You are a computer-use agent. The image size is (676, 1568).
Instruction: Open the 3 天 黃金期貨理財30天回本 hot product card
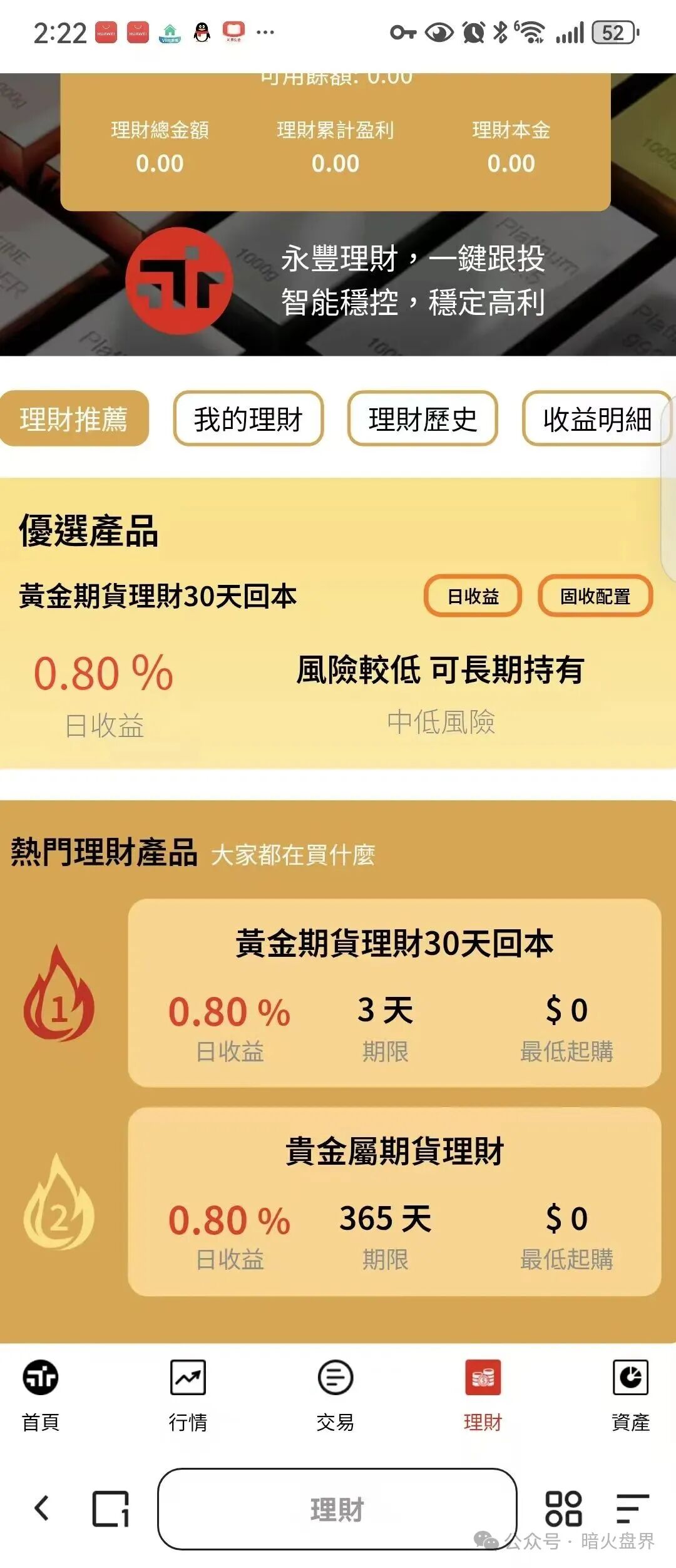click(x=394, y=993)
